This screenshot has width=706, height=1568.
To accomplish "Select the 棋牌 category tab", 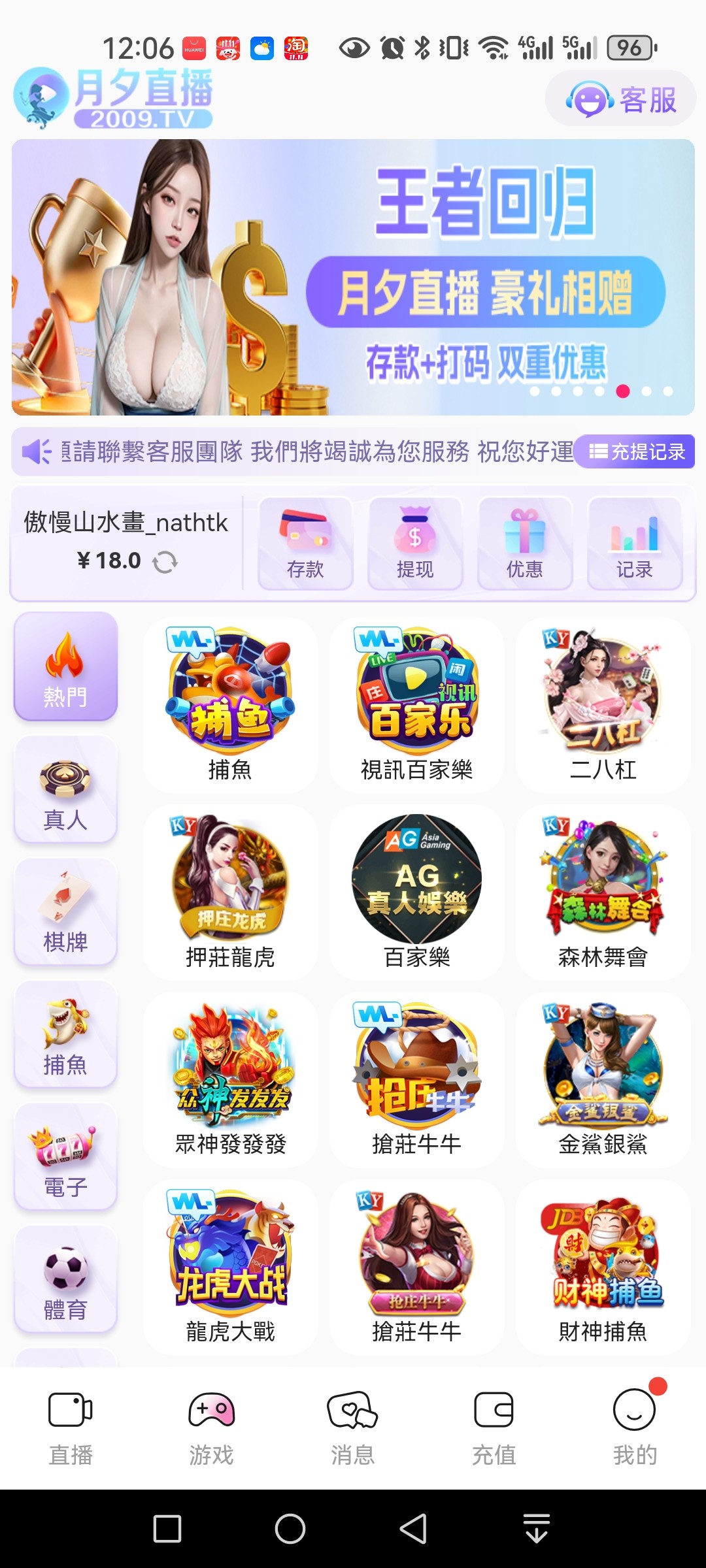I will click(x=65, y=911).
